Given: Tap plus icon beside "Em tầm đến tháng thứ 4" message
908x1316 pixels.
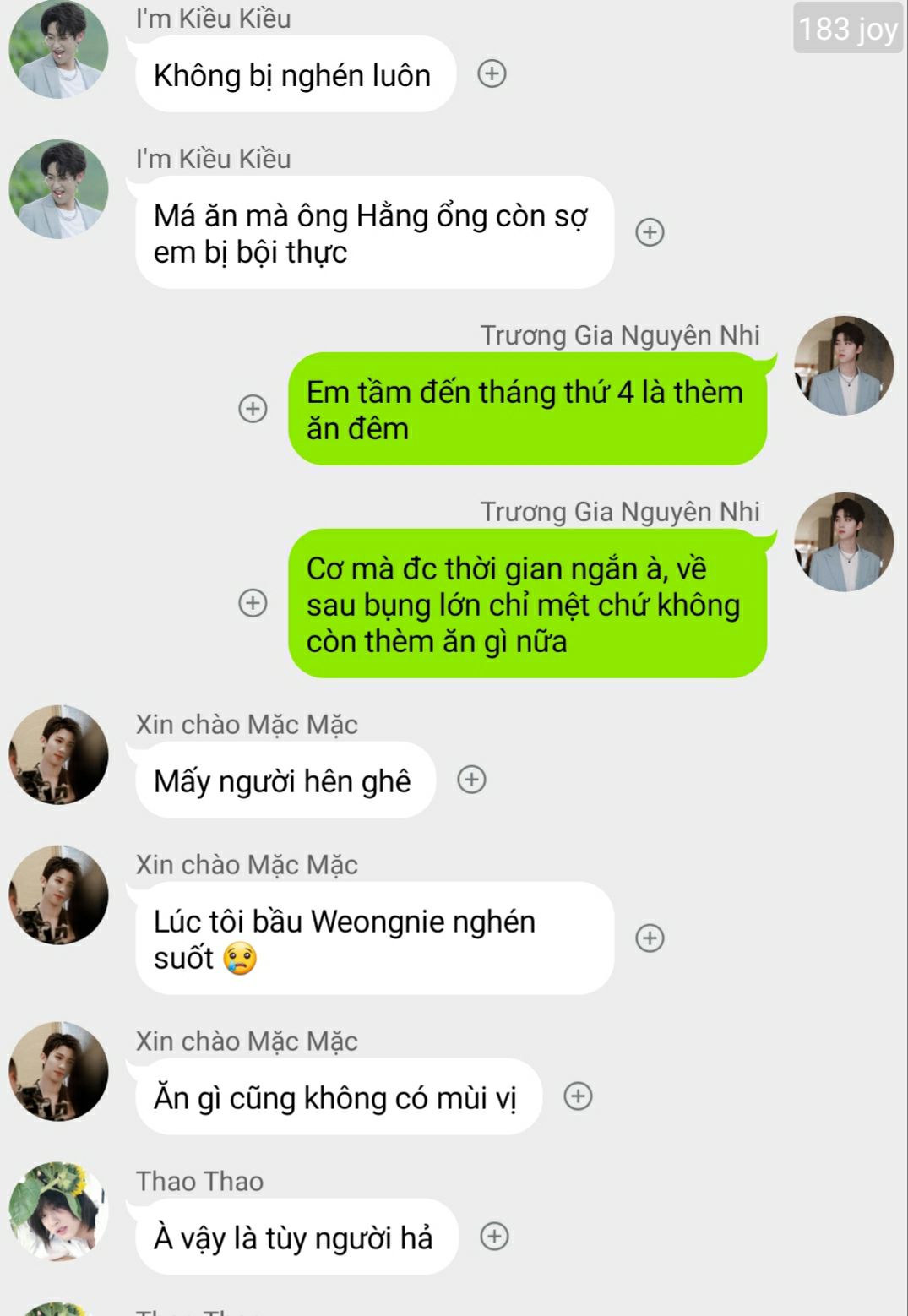Looking at the screenshot, I should (x=253, y=409).
